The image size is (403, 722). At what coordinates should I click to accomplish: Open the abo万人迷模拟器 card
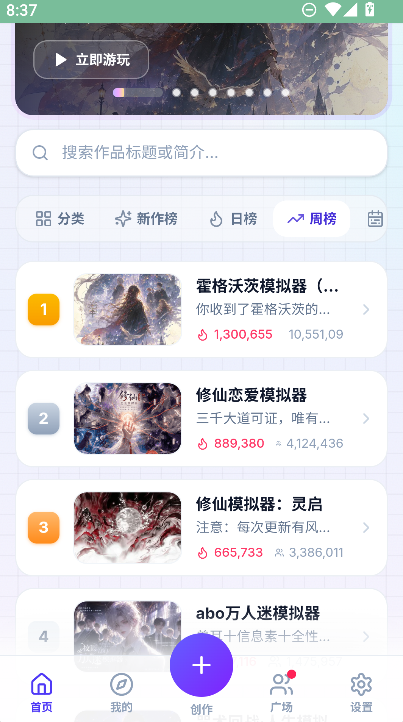tap(201, 623)
